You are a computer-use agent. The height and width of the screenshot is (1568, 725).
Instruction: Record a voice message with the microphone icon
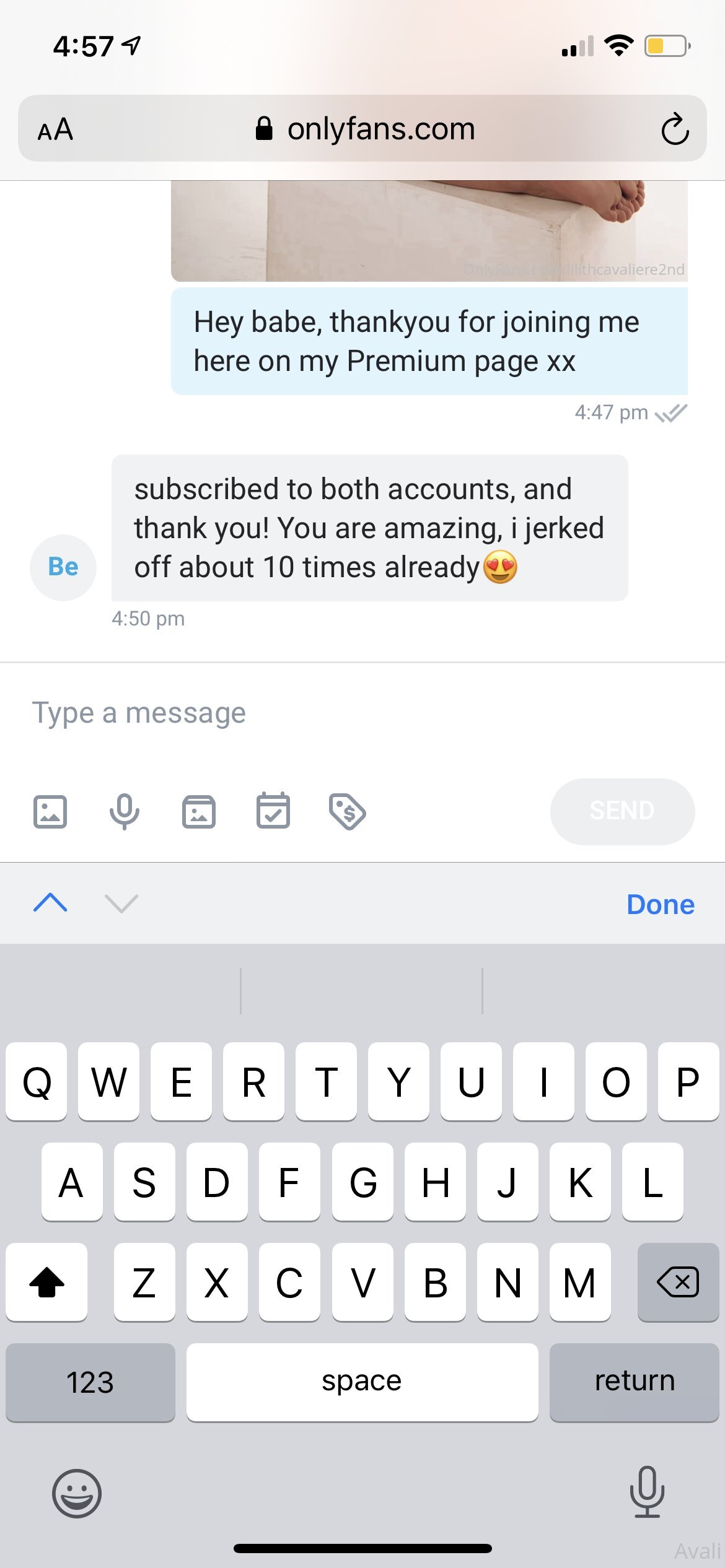[x=125, y=811]
